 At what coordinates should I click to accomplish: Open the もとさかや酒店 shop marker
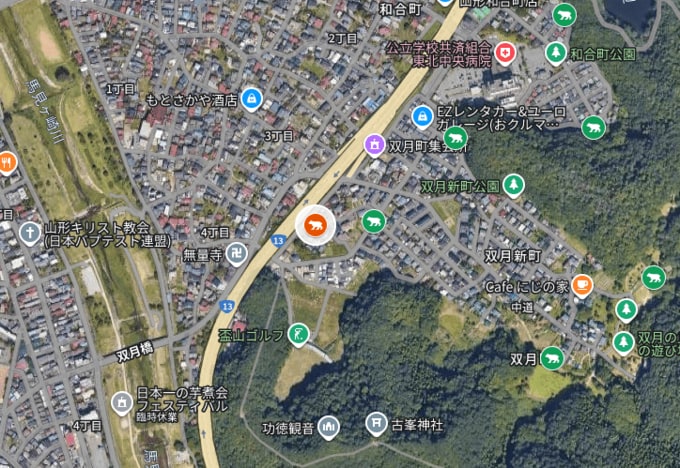252,98
